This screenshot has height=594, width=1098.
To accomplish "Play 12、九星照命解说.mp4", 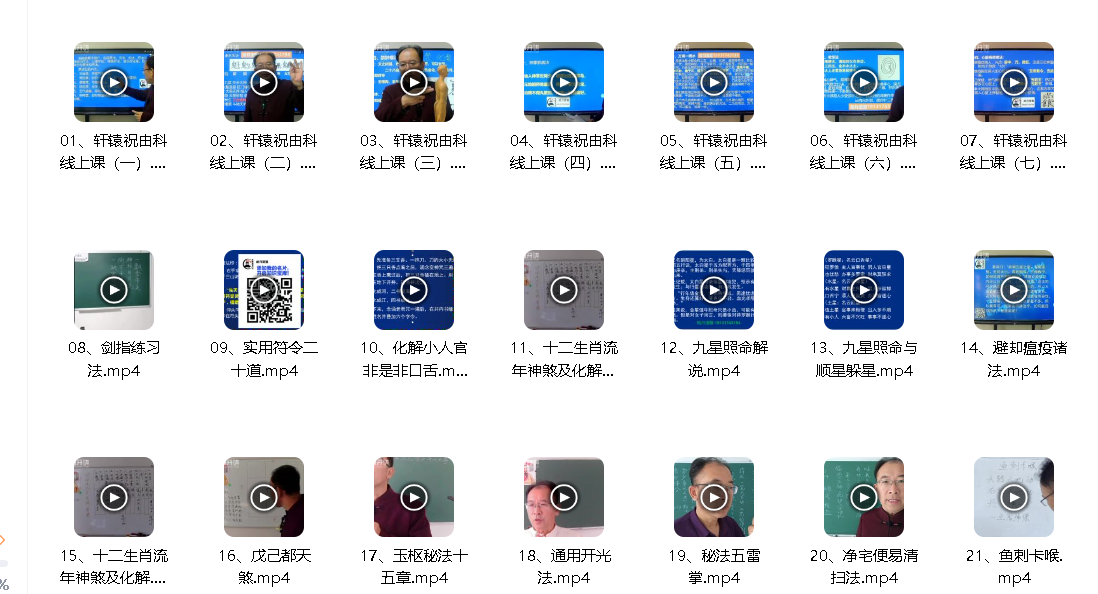I will click(x=714, y=290).
